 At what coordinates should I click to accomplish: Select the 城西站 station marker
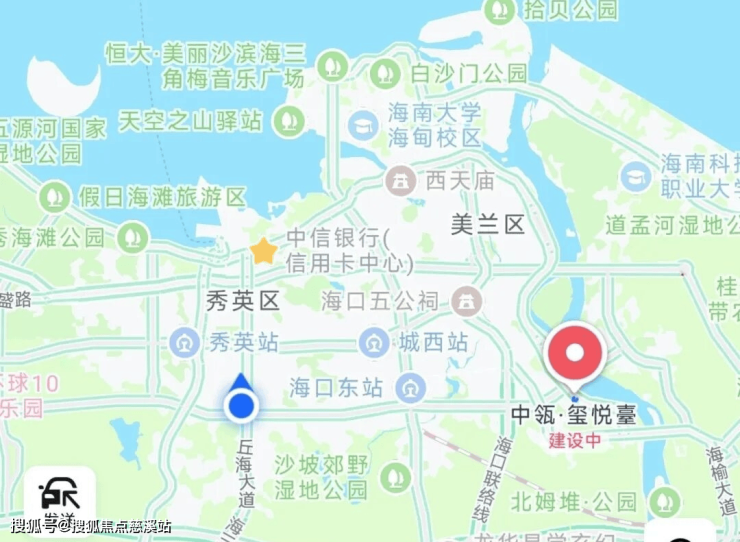(x=375, y=342)
